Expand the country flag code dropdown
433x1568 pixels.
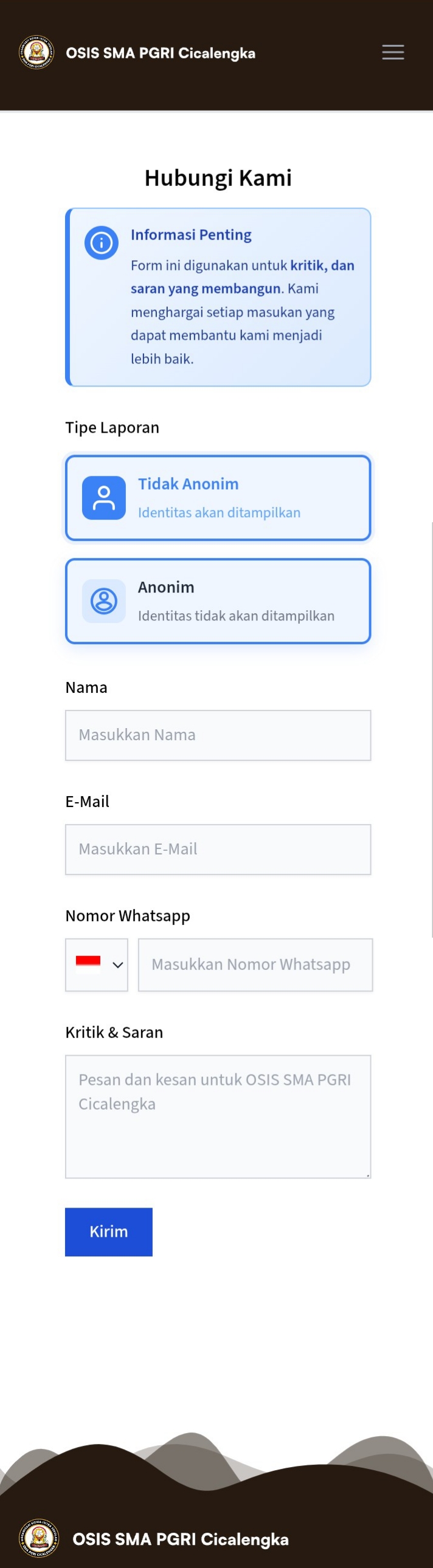[x=97, y=964]
